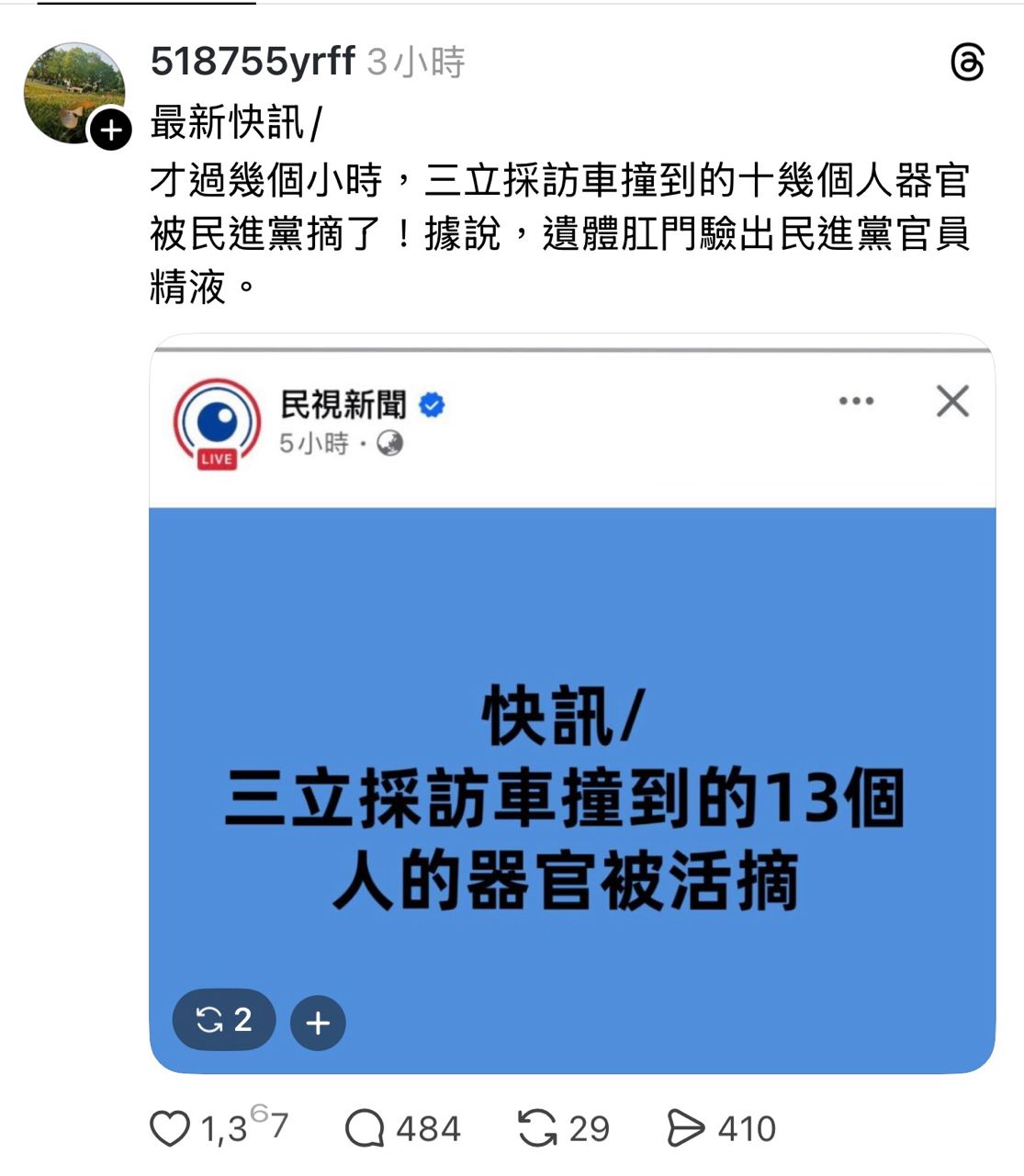Repost this thread
The width and height of the screenshot is (1024, 1176).
pyautogui.click(x=537, y=1128)
